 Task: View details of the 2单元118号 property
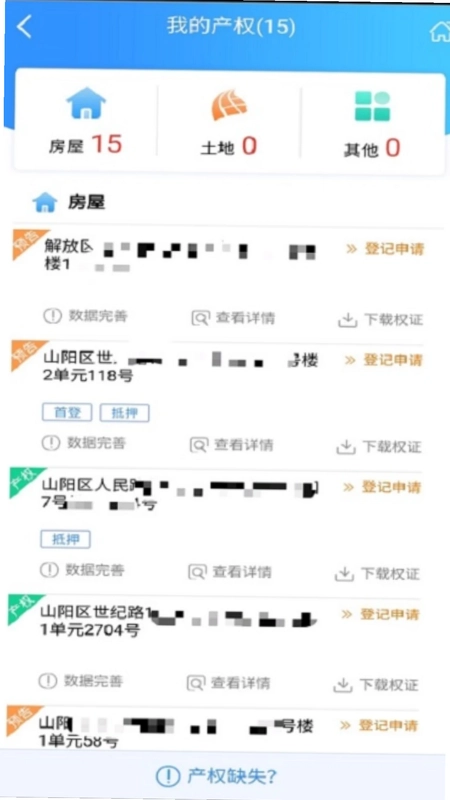(232, 445)
